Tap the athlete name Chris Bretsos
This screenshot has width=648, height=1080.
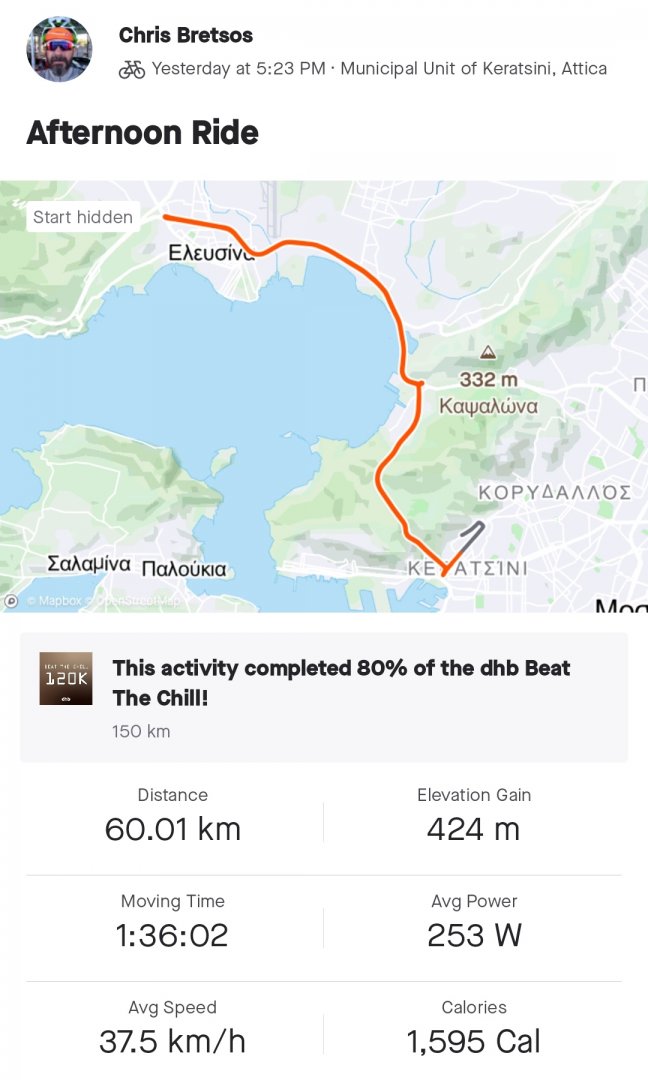click(x=186, y=35)
